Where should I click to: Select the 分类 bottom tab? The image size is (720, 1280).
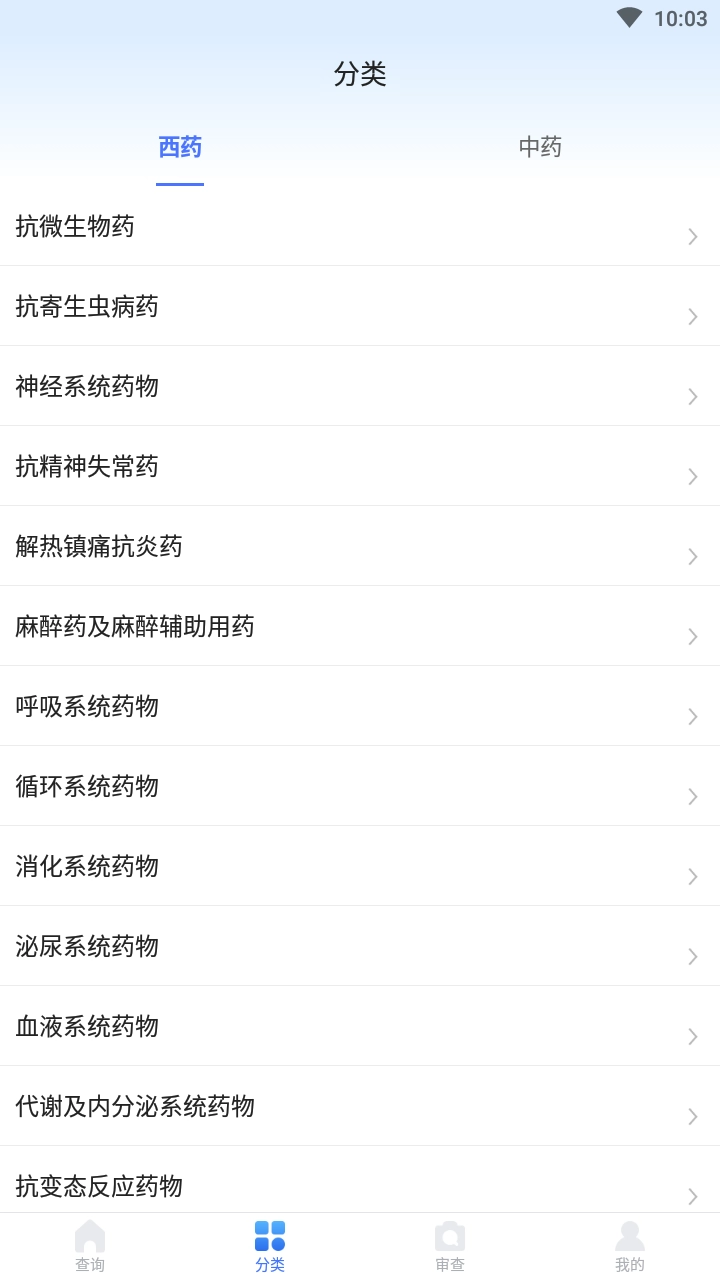click(x=270, y=1246)
